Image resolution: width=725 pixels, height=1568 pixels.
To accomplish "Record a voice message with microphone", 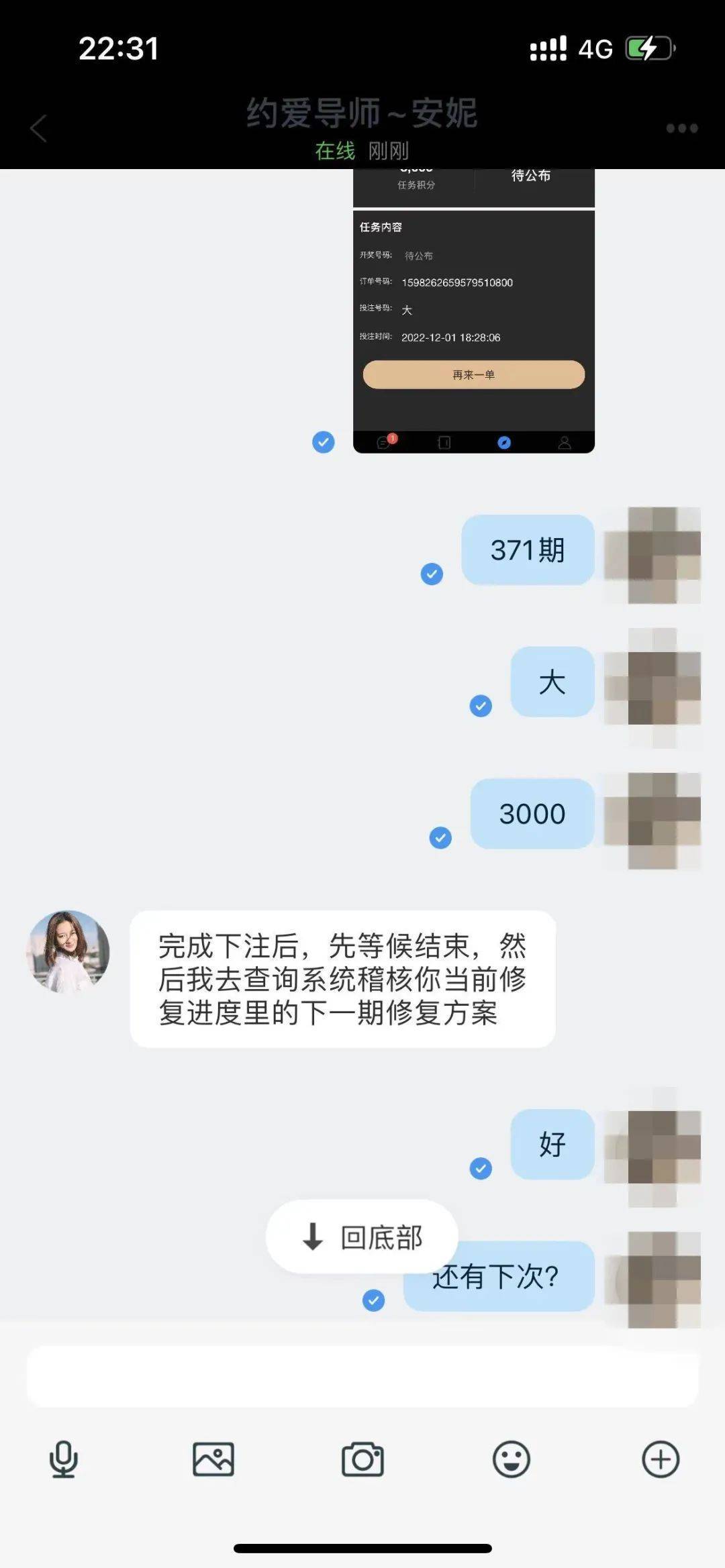I will 64,1459.
